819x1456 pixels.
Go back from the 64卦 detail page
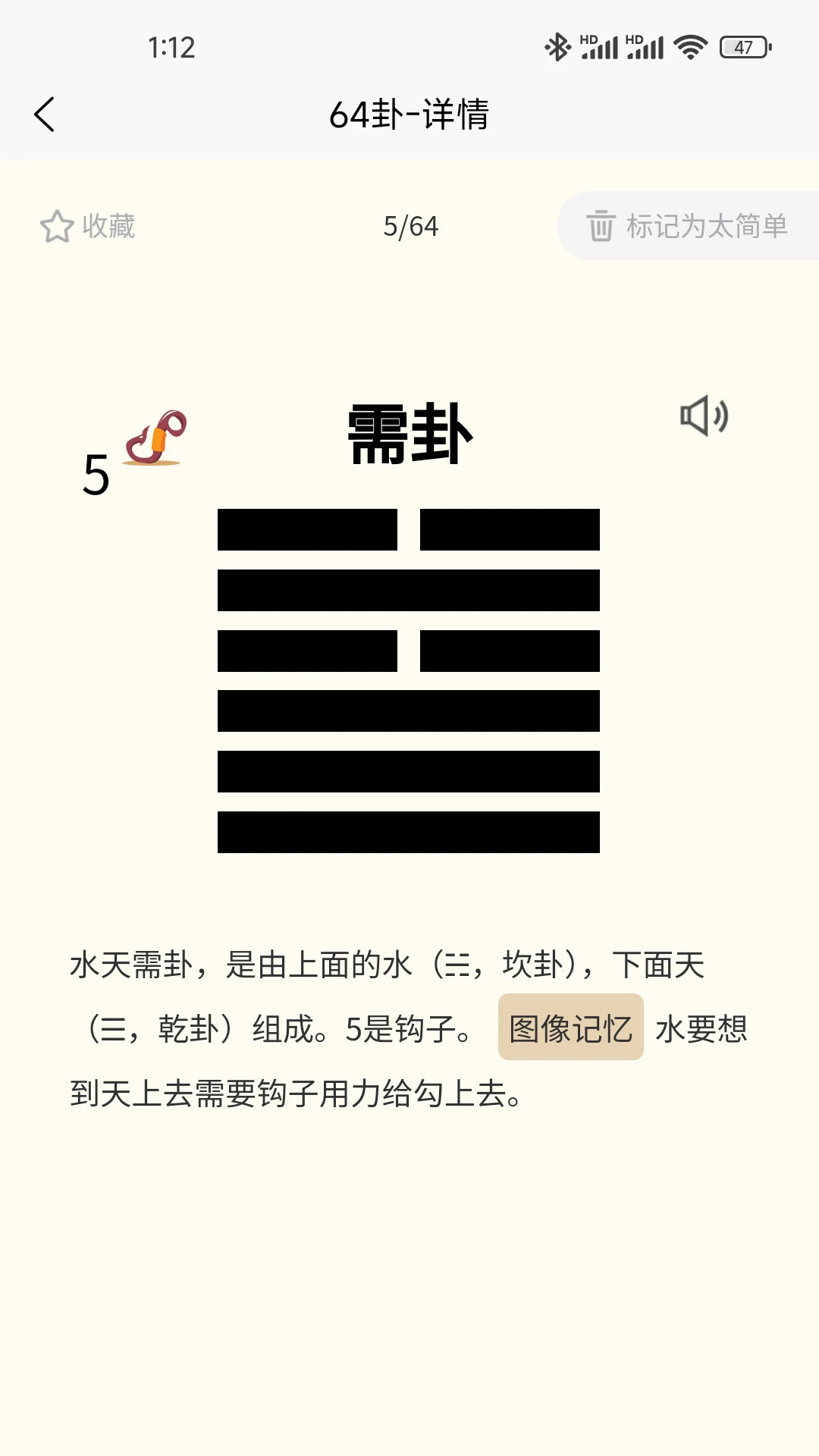45,115
